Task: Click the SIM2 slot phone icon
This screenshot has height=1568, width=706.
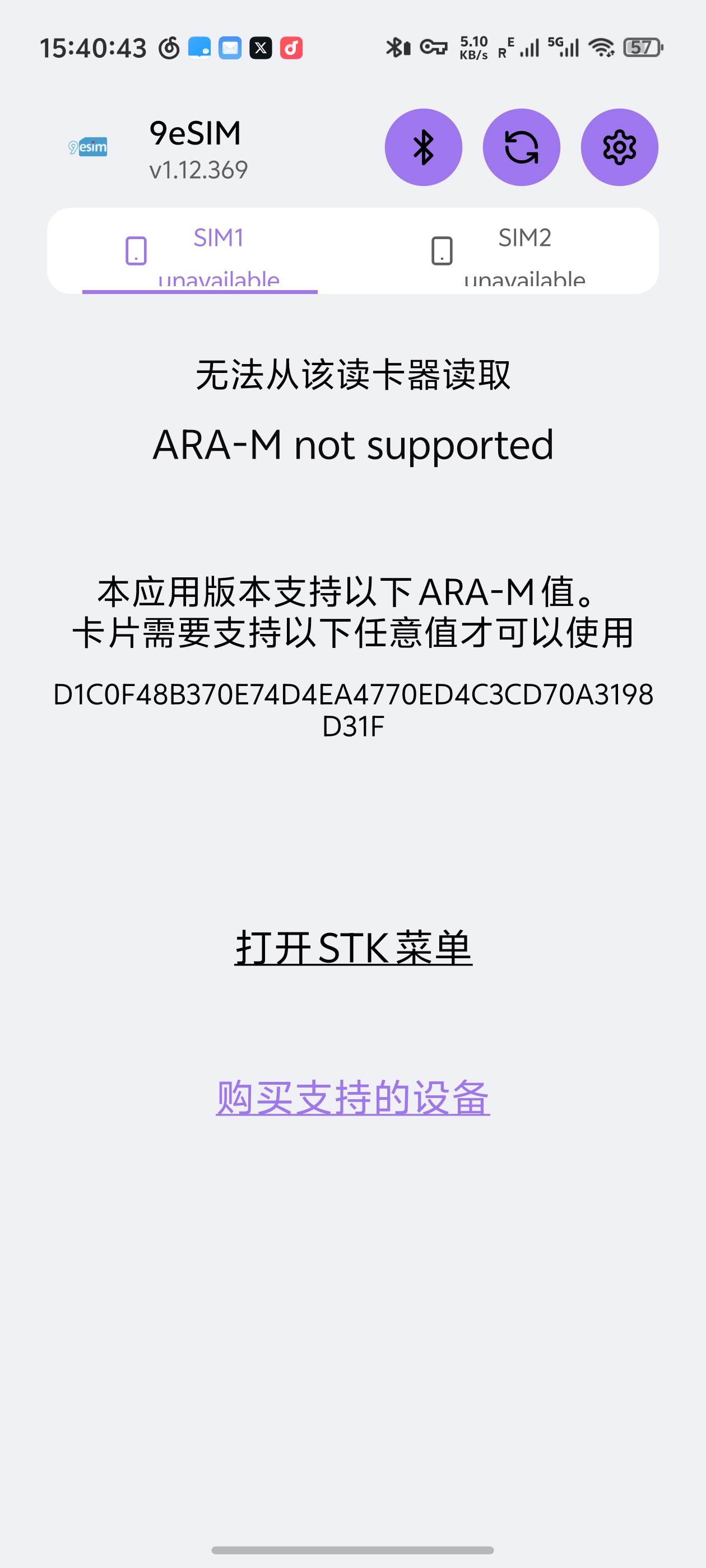Action: point(442,251)
